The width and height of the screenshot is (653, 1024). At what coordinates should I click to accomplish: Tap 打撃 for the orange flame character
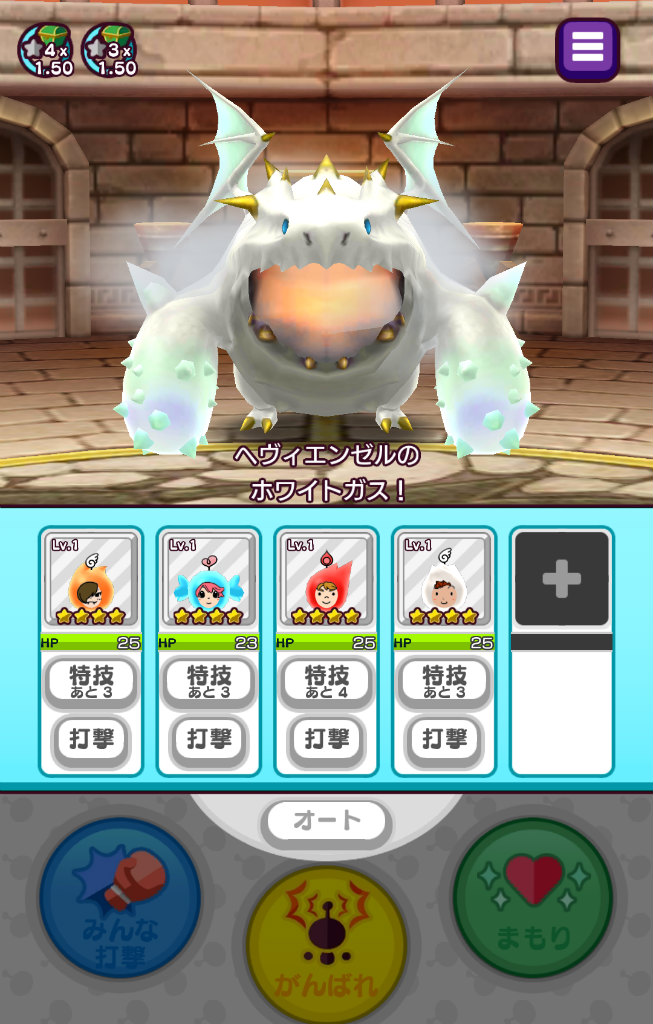tap(90, 740)
